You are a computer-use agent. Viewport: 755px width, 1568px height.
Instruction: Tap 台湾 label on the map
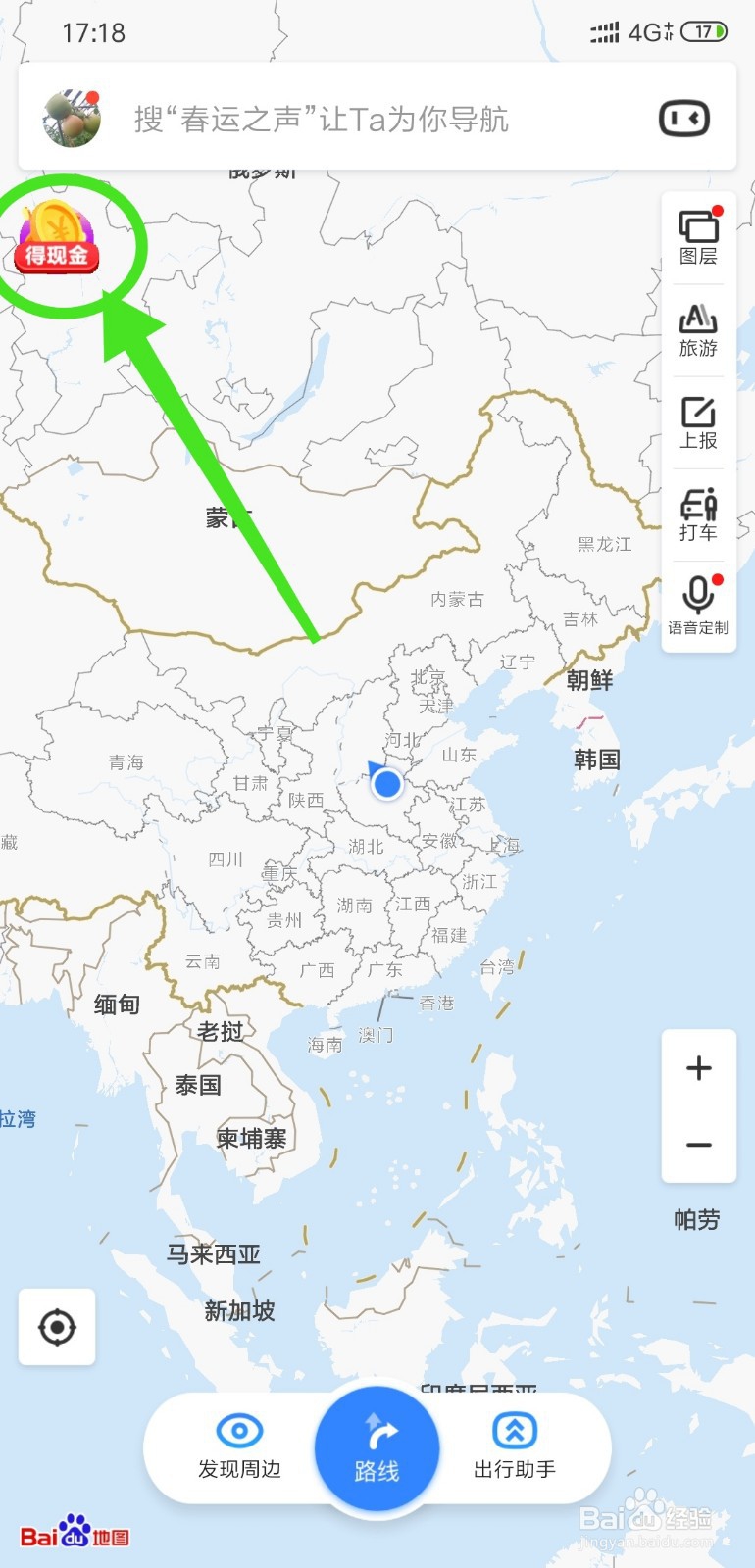pyautogui.click(x=497, y=968)
